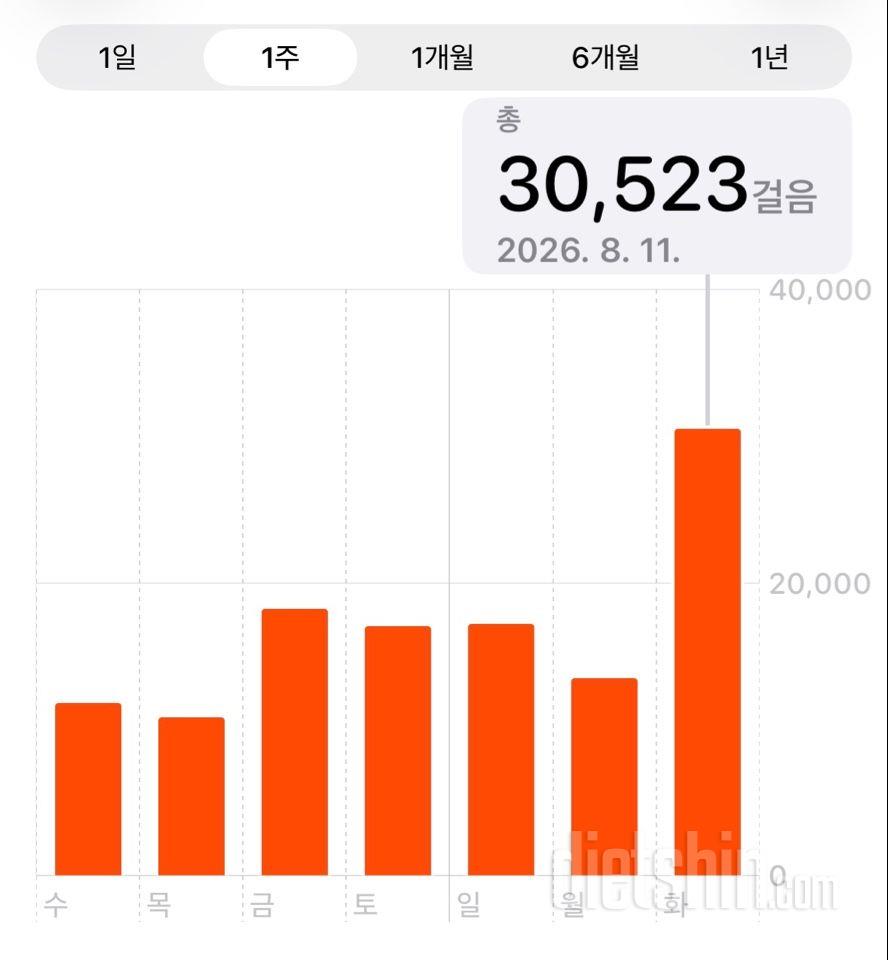888x960 pixels.
Task: Select the 목 (Thursday) bar
Action: pyautogui.click(x=192, y=796)
